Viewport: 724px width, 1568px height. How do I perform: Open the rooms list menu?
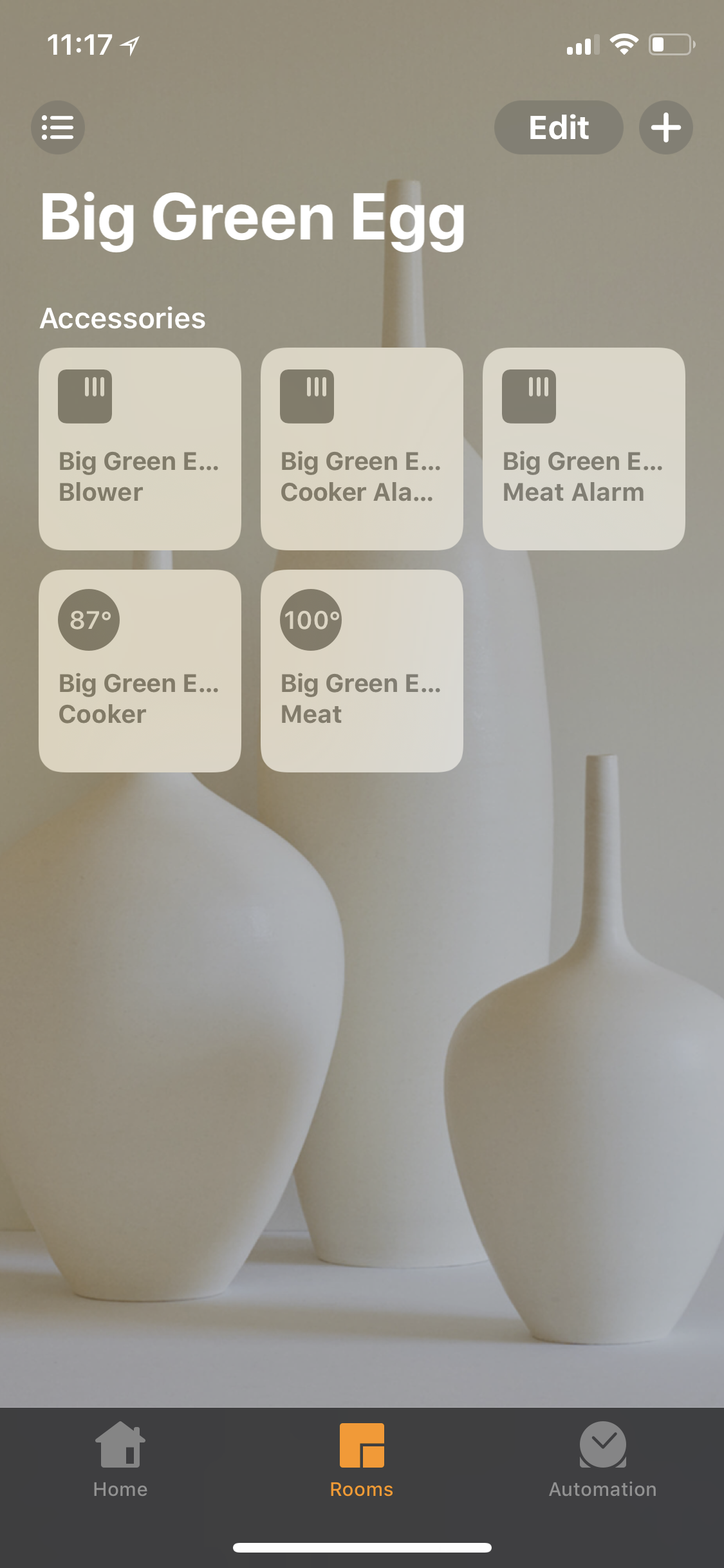click(58, 127)
